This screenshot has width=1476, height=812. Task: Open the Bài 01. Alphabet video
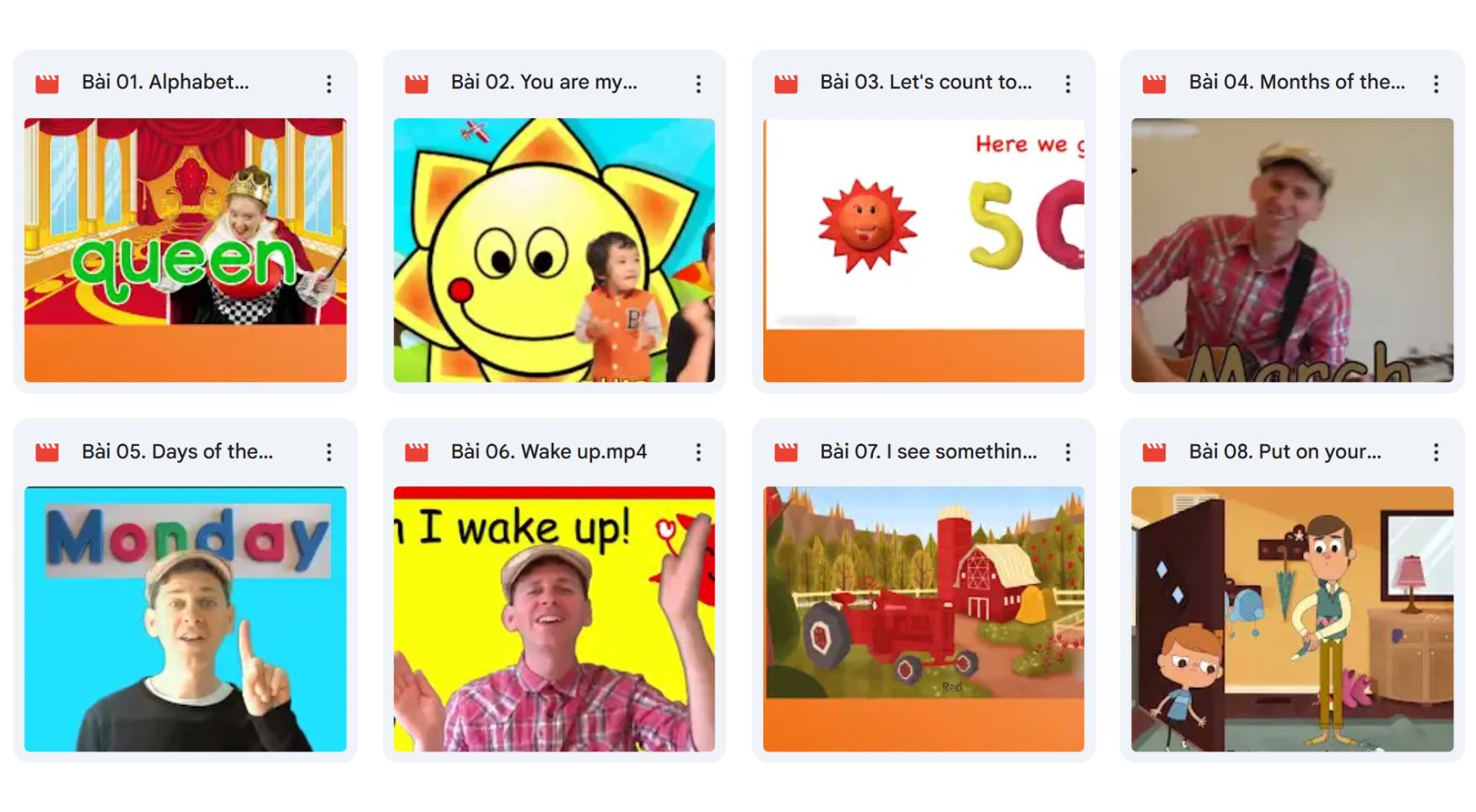pos(185,250)
